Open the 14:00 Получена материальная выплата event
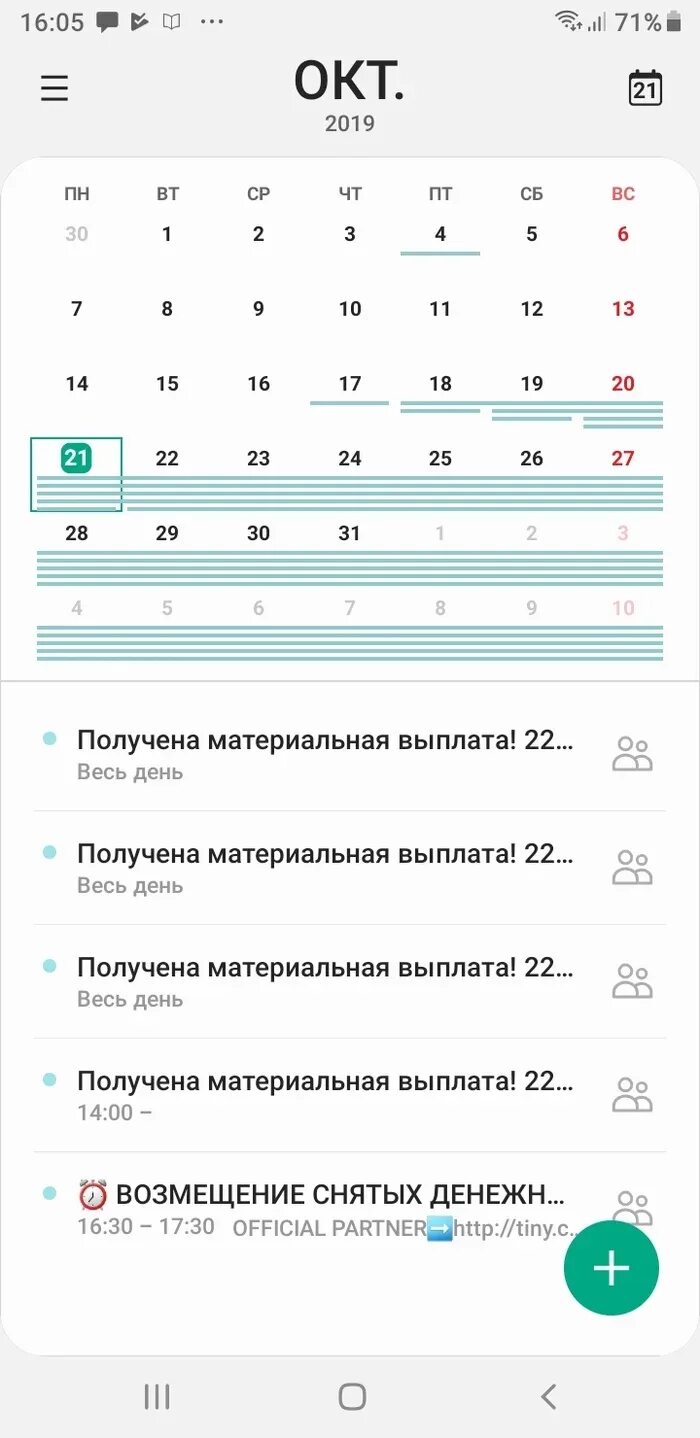Image resolution: width=700 pixels, height=1438 pixels. [x=325, y=1094]
